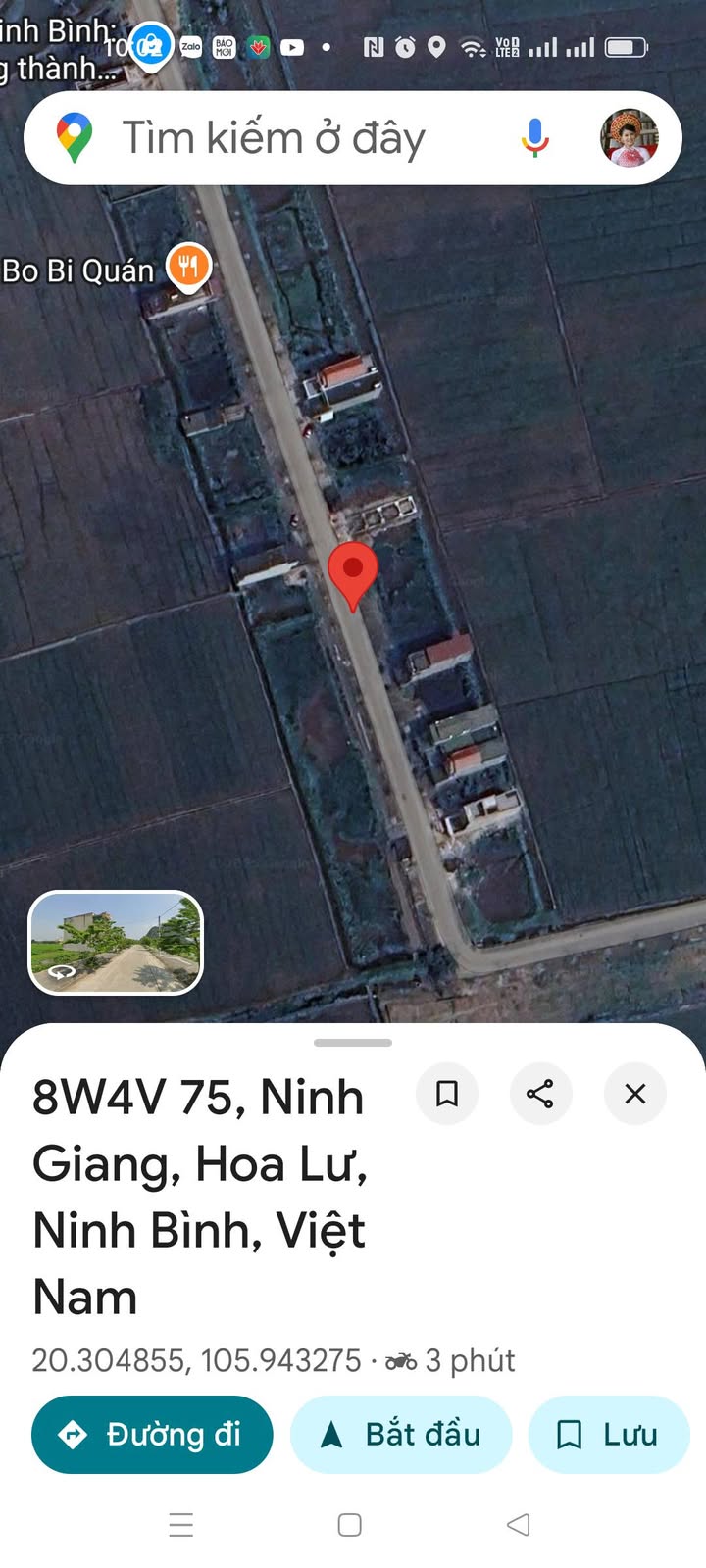The image size is (706, 1568).
Task: Start navigation with Bắt đầu
Action: [x=401, y=1435]
